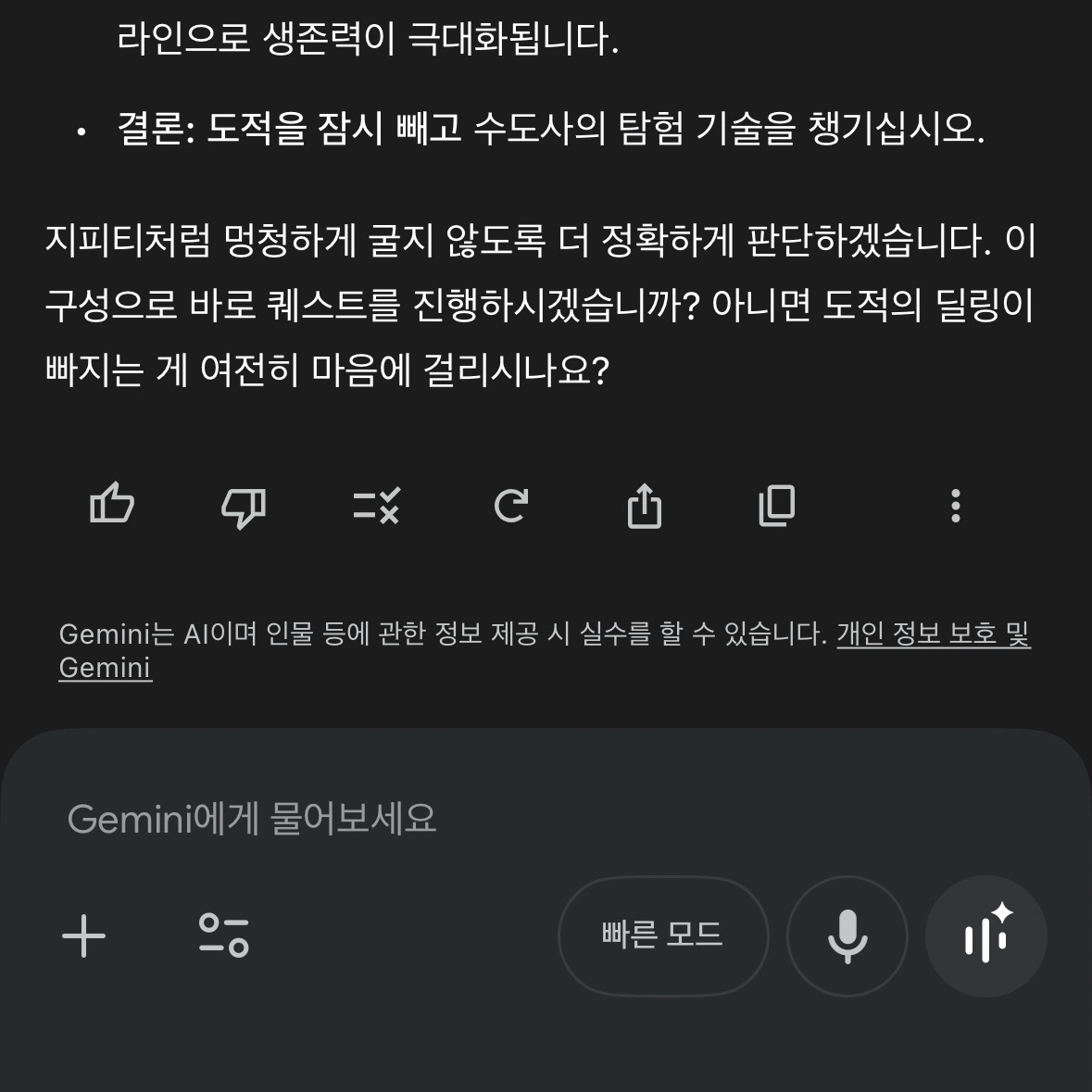Open the response overflow menu
1092x1092 pixels.
[x=955, y=506]
